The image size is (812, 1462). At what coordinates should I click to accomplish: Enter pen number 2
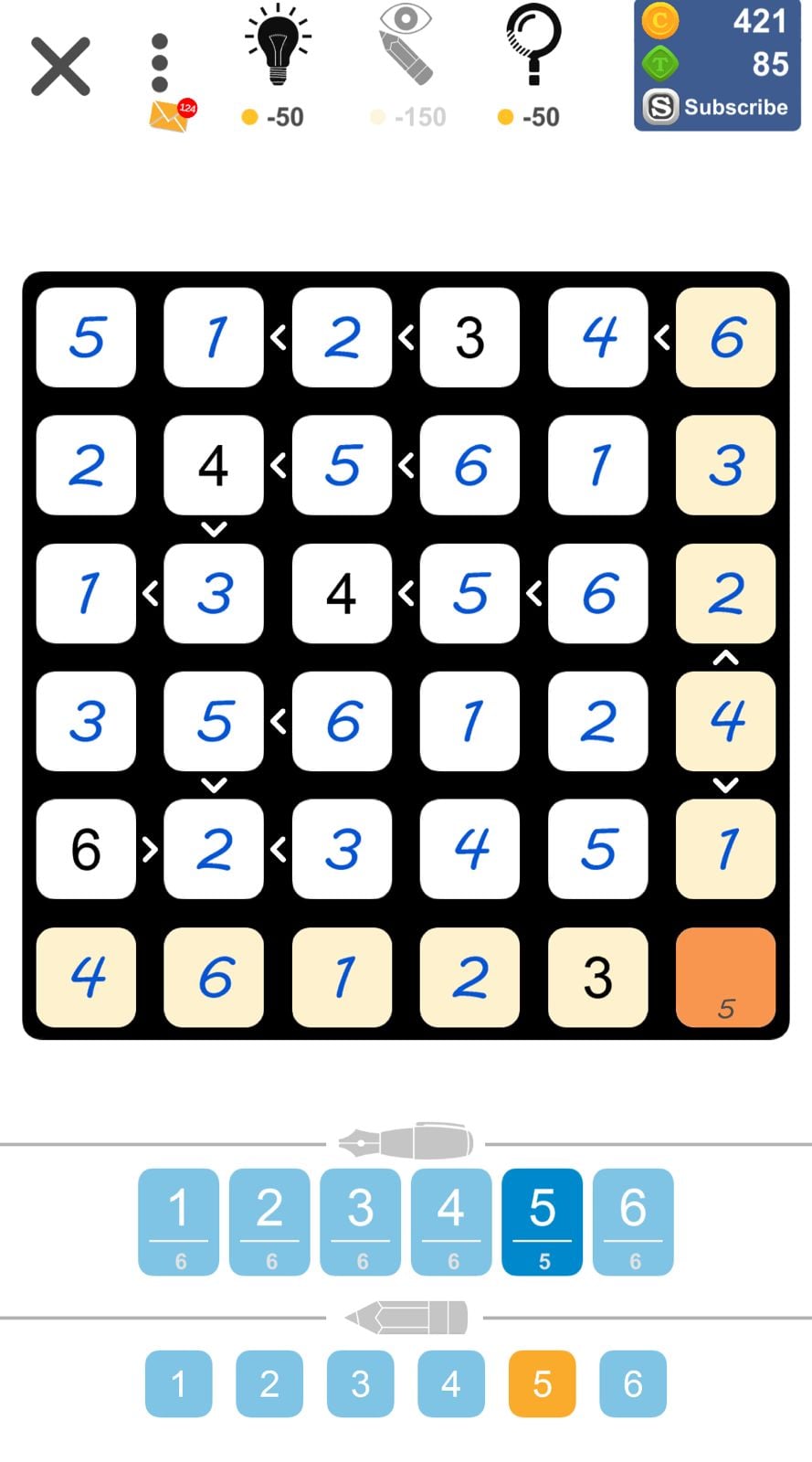(x=269, y=1221)
